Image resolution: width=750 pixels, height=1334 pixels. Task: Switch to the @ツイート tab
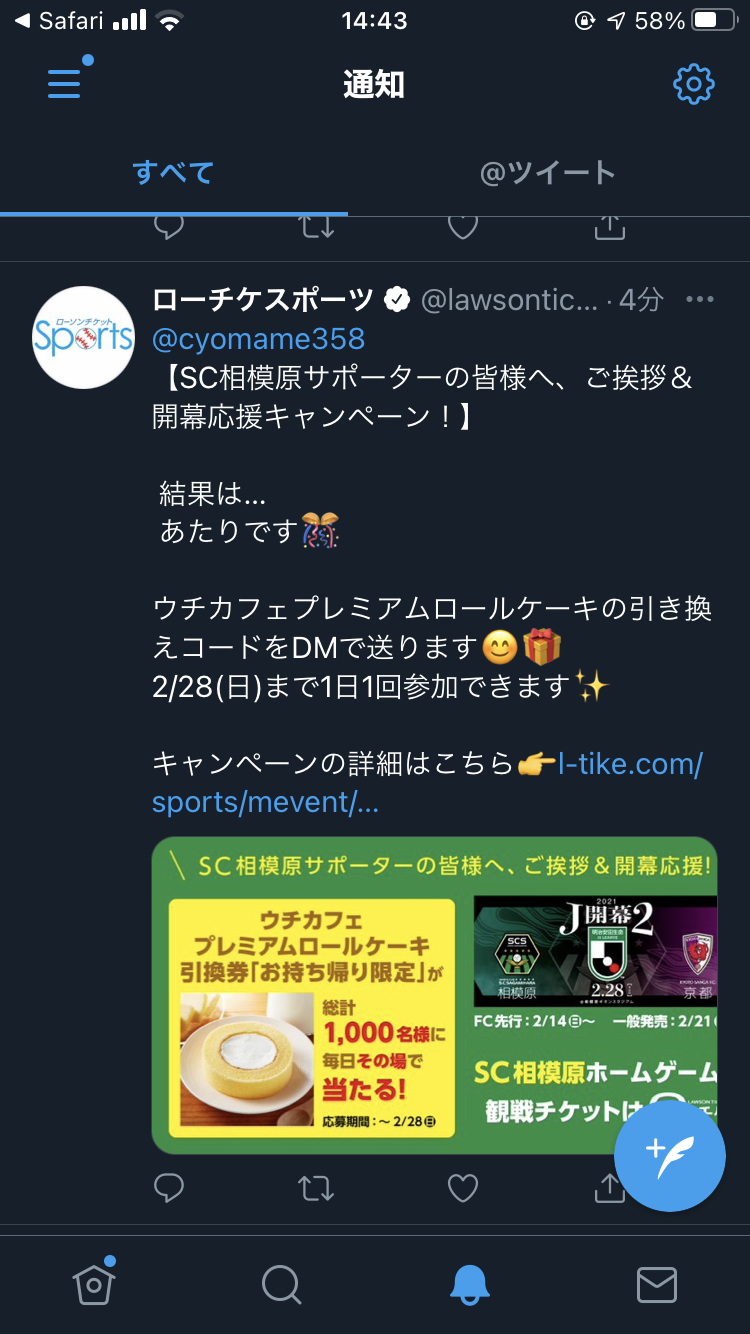click(547, 172)
